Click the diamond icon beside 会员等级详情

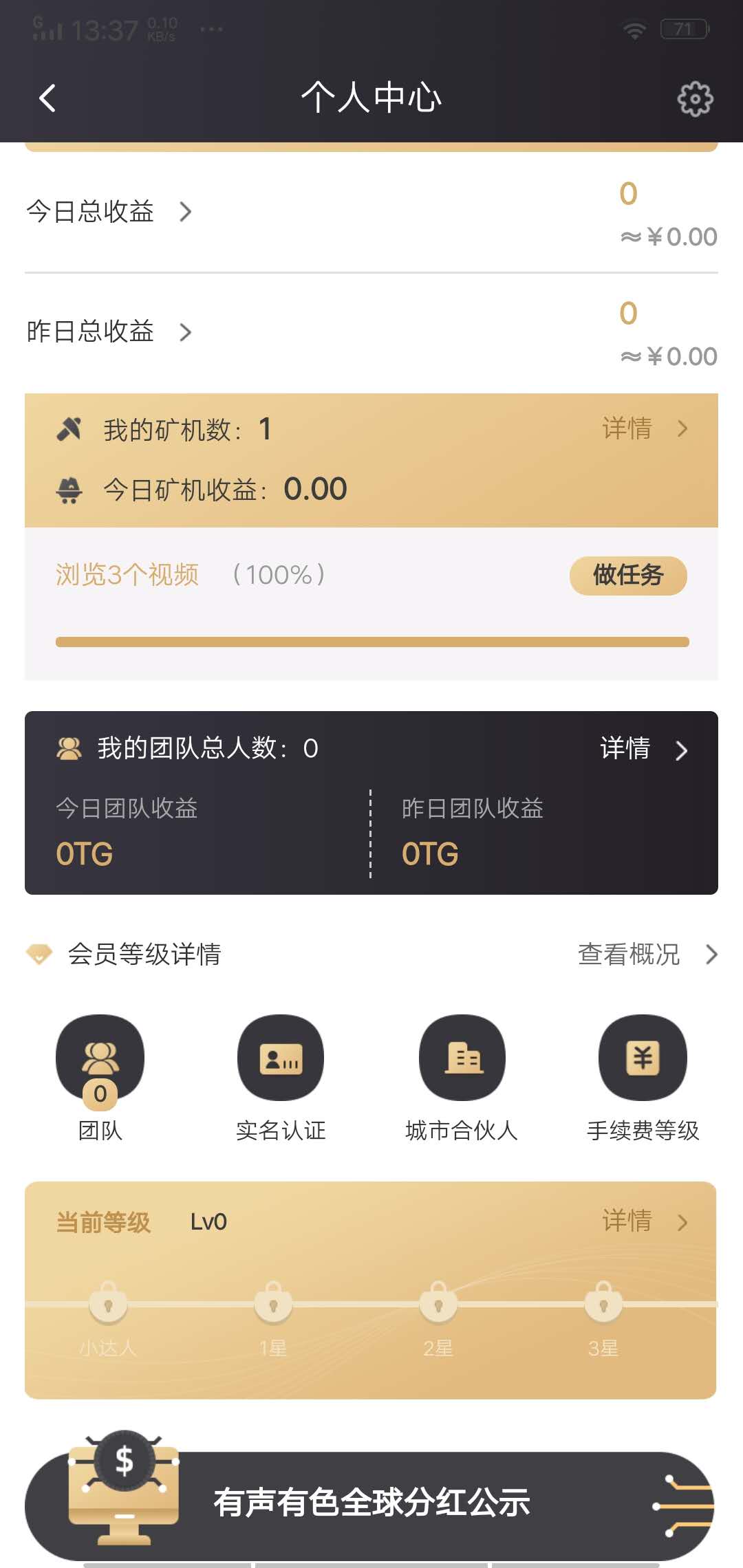39,954
